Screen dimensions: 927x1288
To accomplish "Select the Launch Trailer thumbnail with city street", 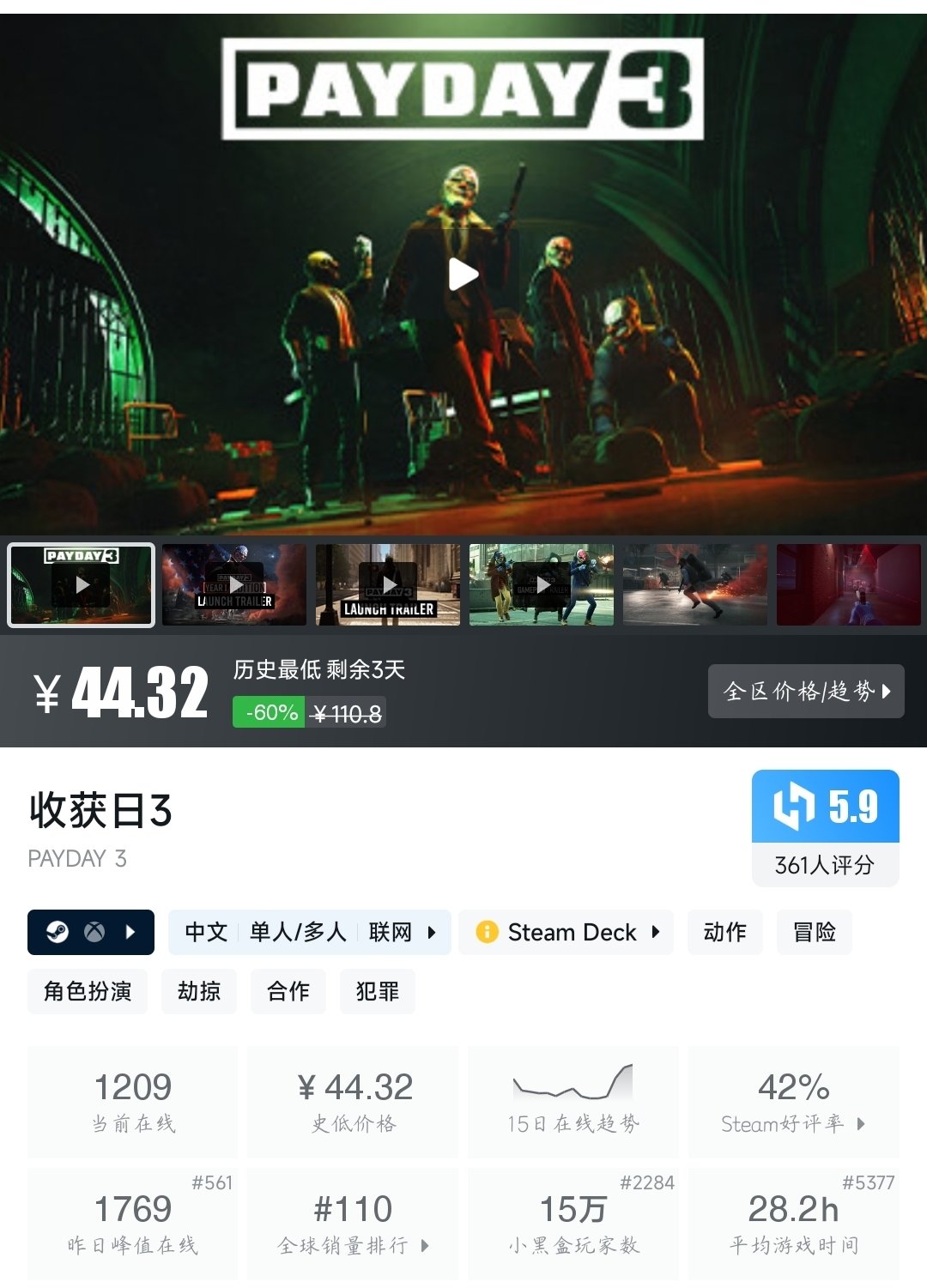I will tap(388, 584).
